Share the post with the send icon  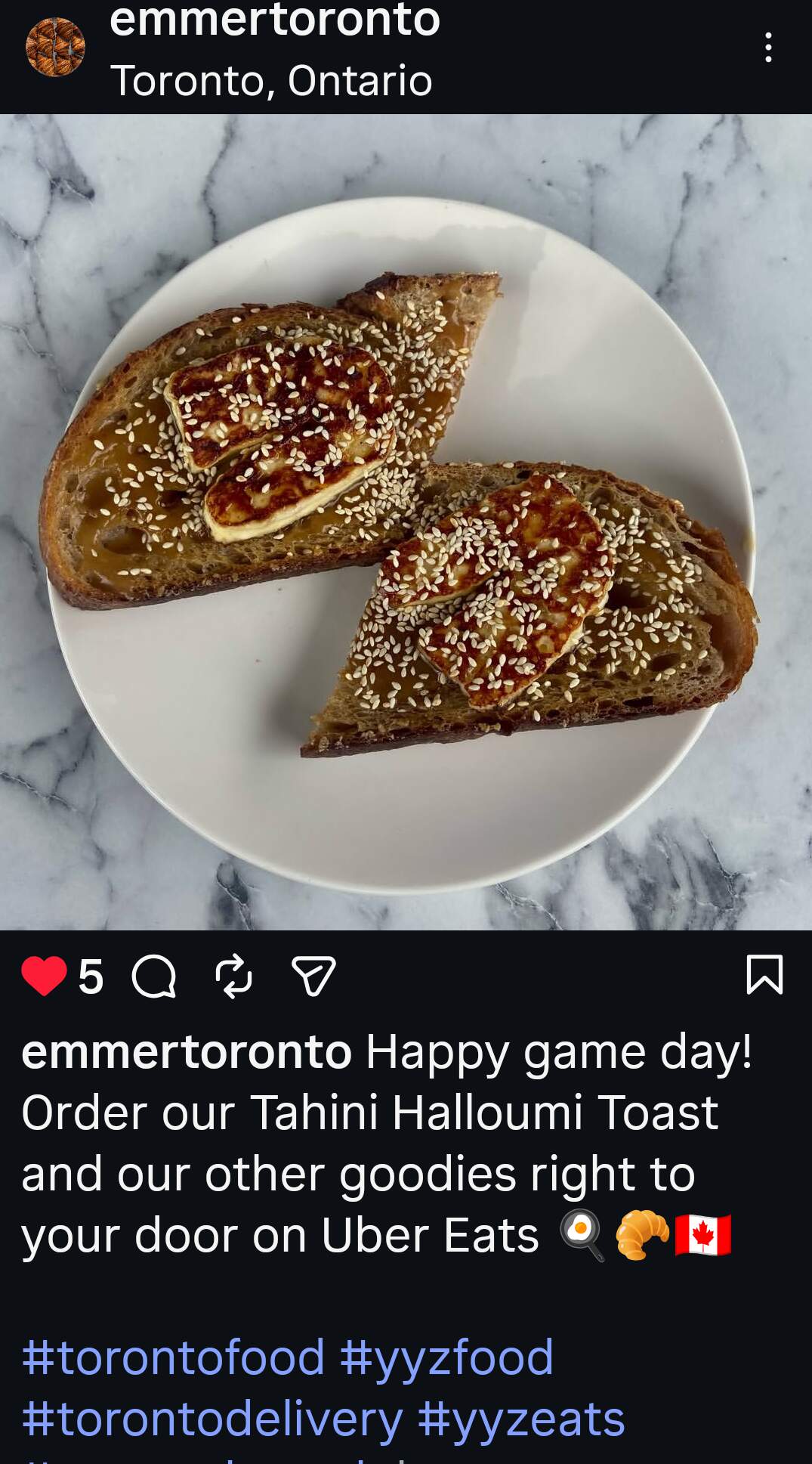coord(313,976)
